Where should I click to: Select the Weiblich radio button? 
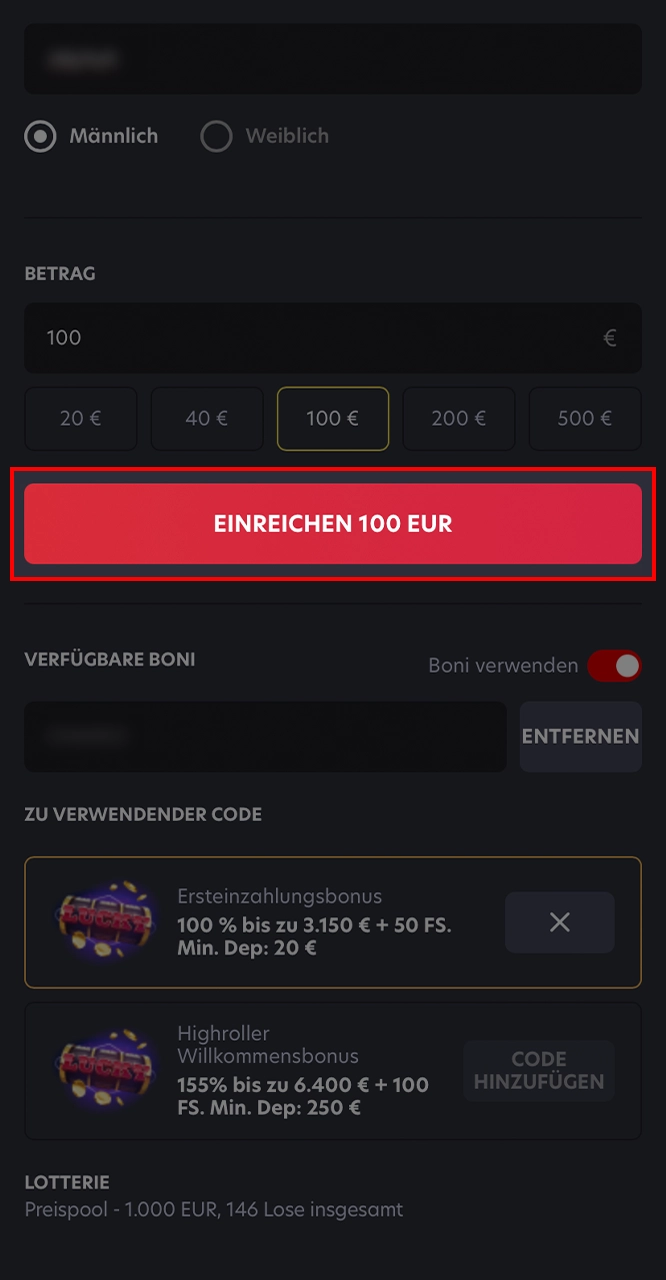(x=216, y=137)
